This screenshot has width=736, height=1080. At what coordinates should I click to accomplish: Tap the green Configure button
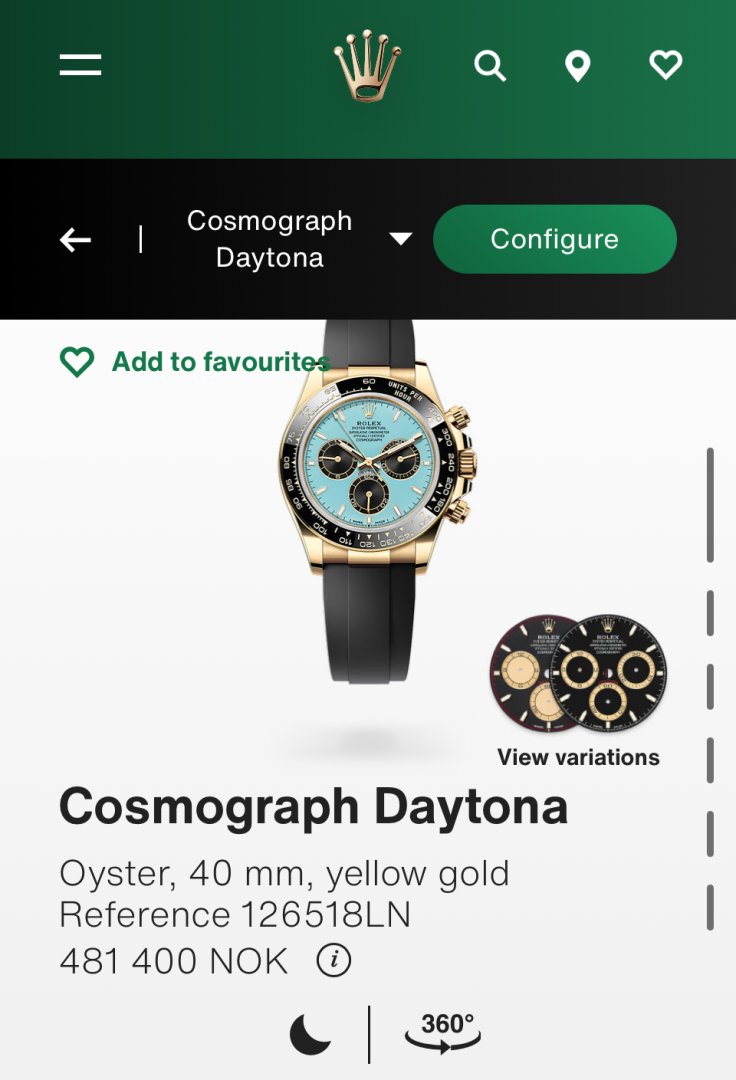554,239
